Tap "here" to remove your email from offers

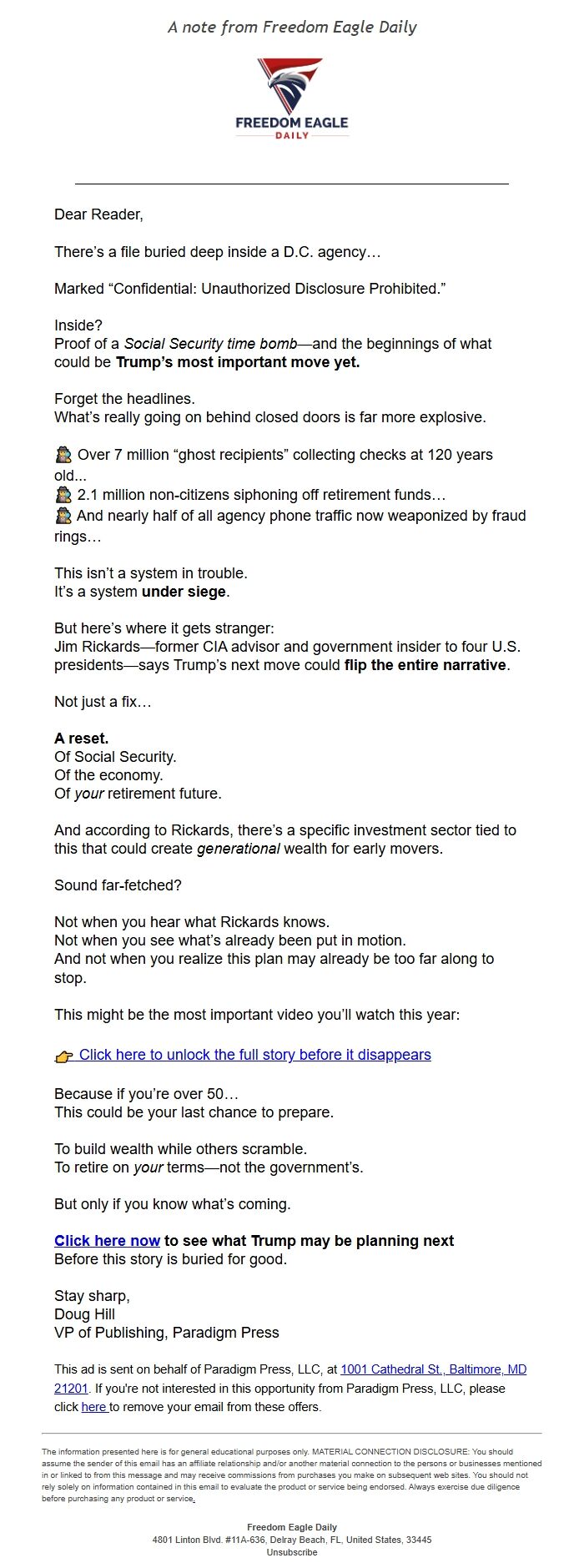(93, 1407)
